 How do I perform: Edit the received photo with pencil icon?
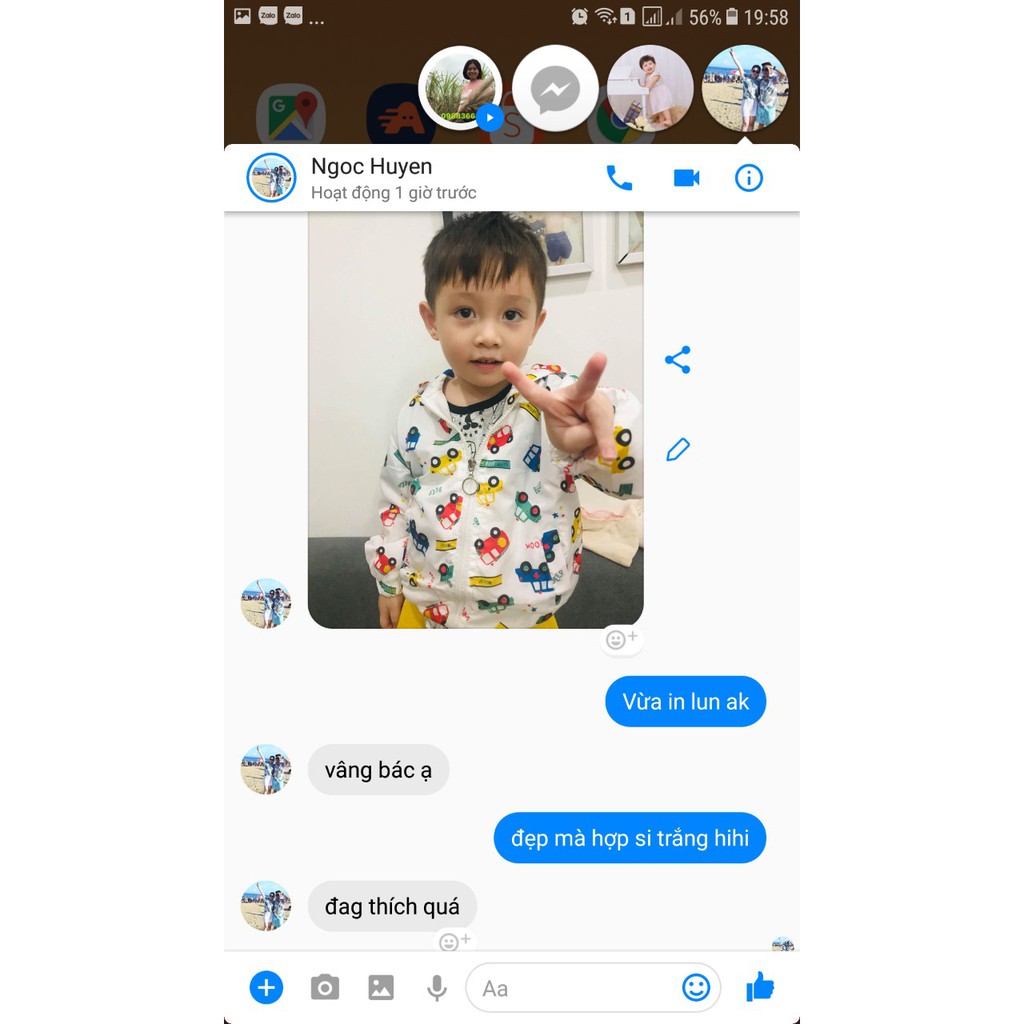tap(678, 449)
